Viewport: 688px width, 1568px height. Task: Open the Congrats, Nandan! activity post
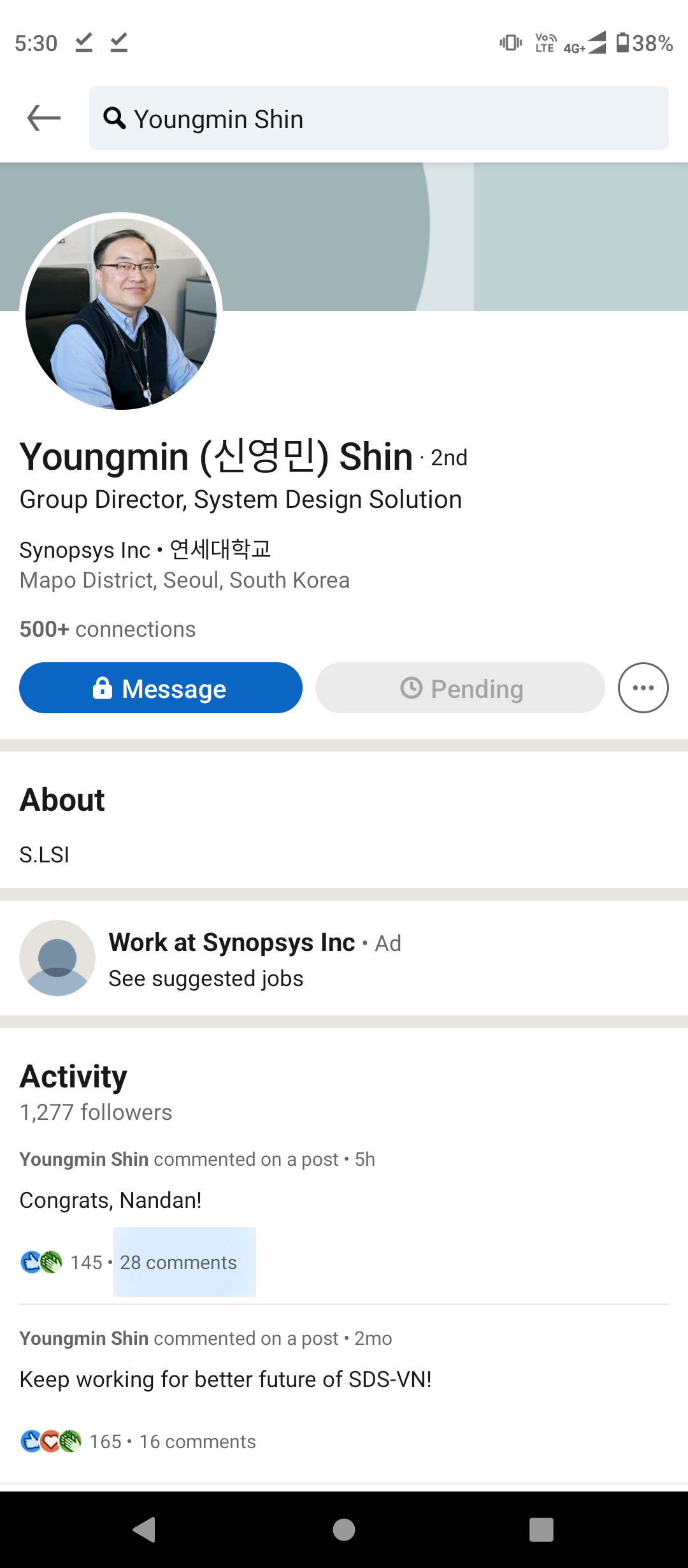coord(111,1200)
